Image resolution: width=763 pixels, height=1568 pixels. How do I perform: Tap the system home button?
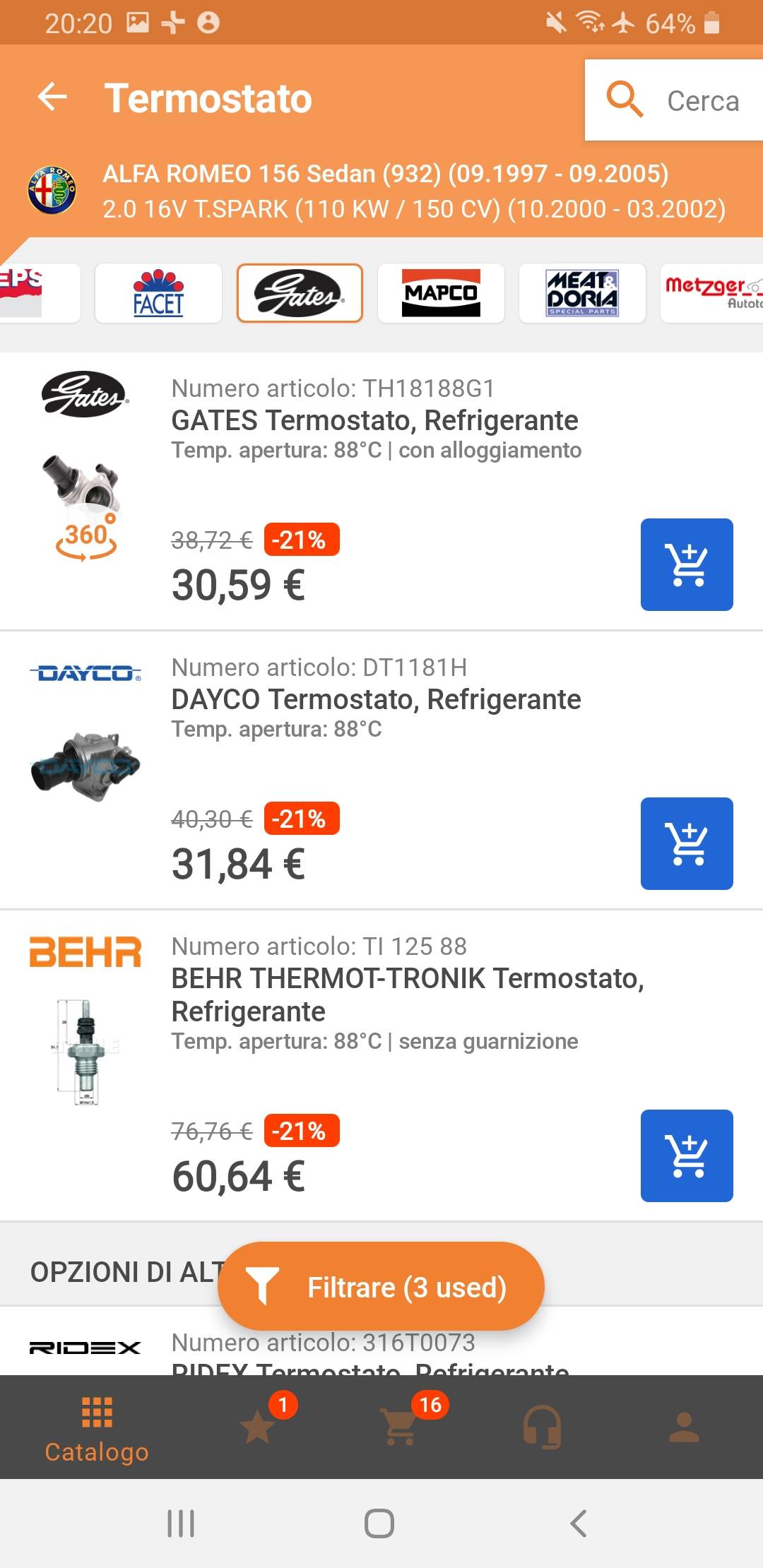click(379, 1524)
